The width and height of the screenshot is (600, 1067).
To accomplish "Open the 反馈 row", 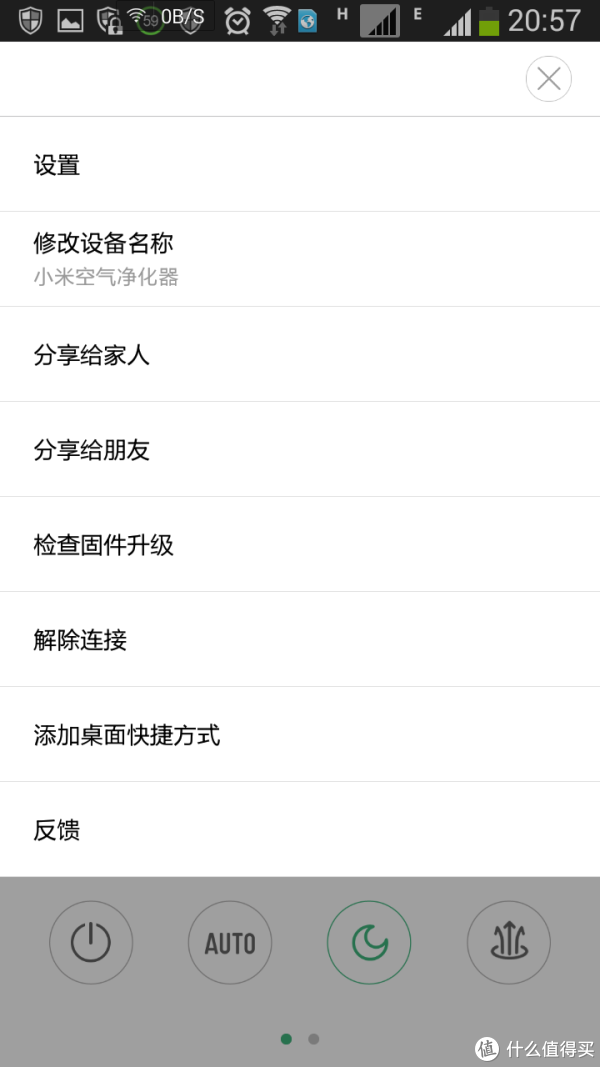I will pos(300,830).
